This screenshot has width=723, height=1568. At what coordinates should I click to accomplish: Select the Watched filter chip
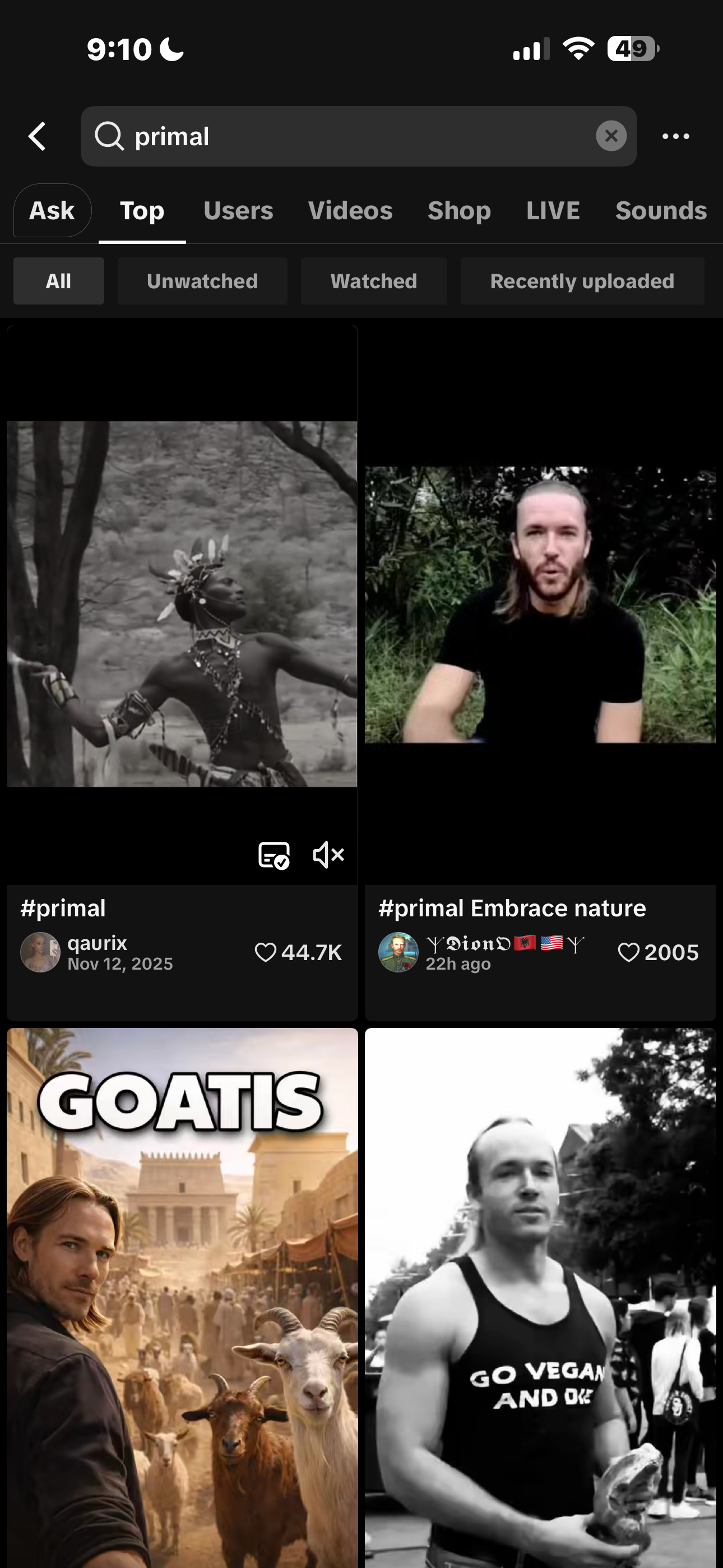tap(374, 281)
